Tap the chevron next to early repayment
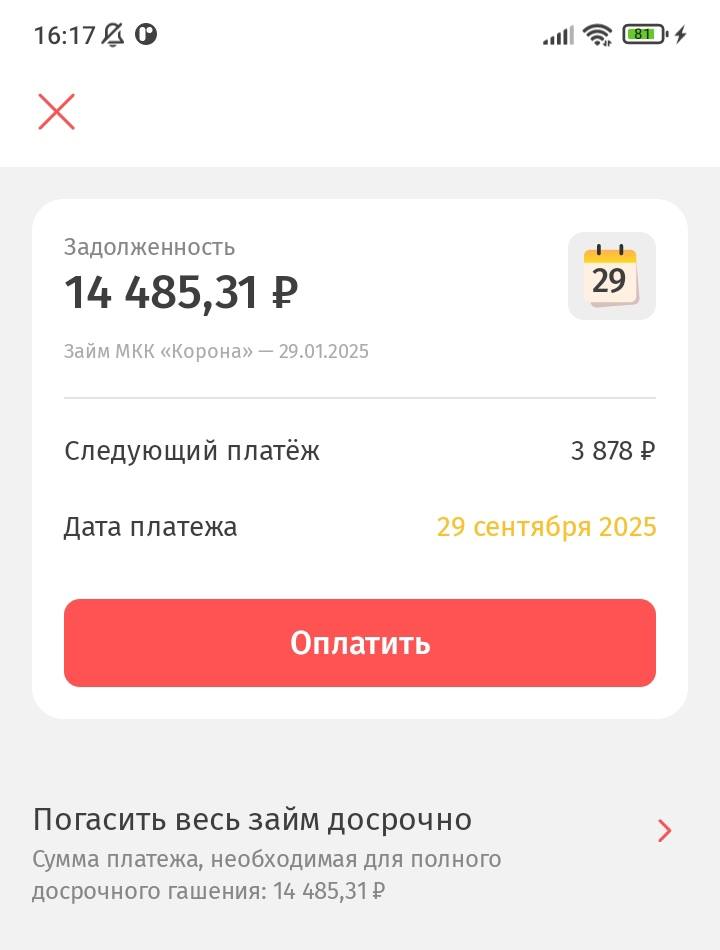 coord(665,830)
